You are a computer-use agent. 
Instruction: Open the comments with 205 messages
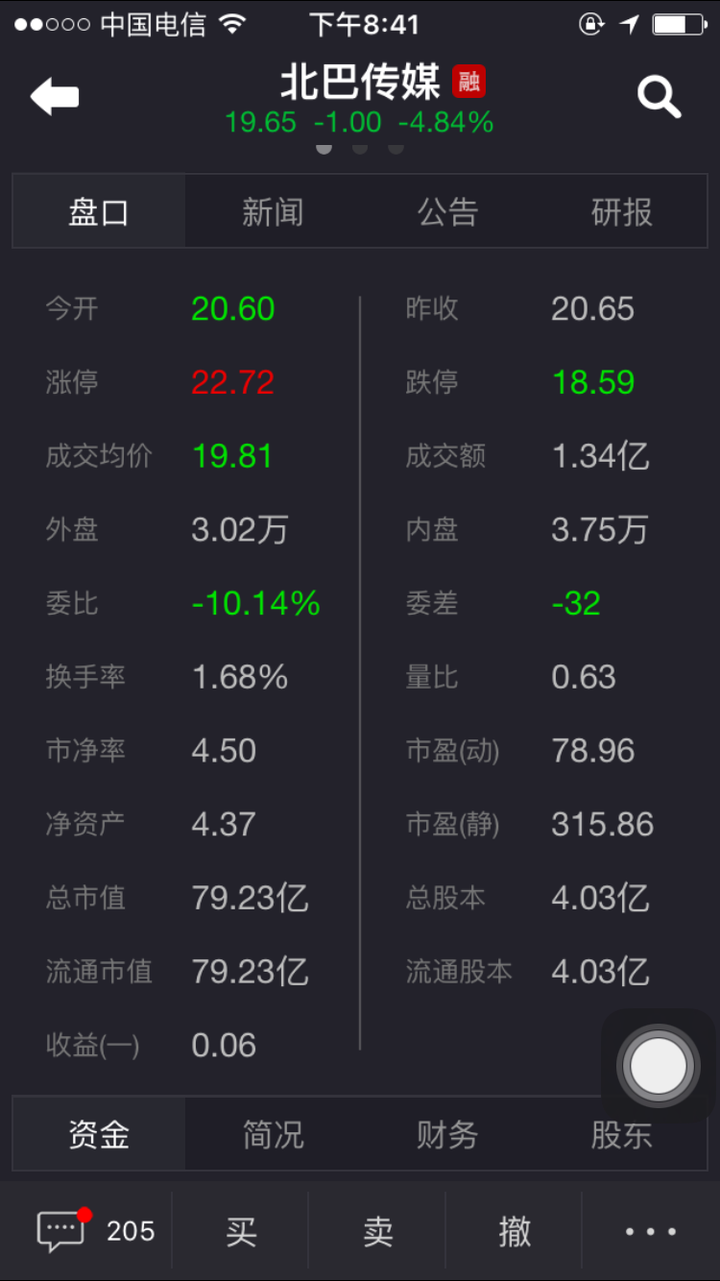(x=95, y=1230)
